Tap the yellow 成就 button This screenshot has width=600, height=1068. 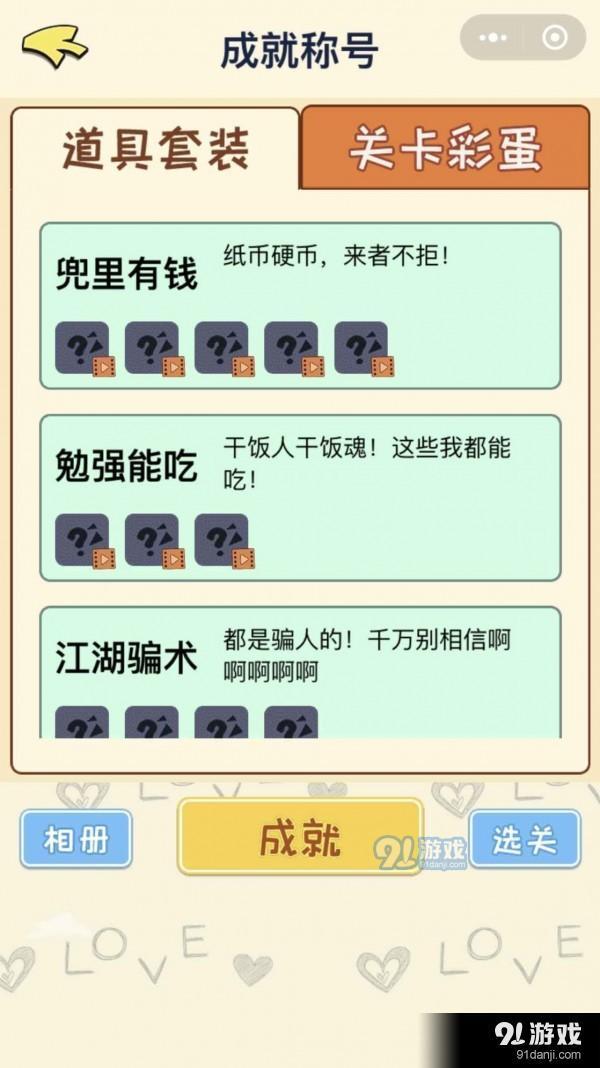click(300, 838)
